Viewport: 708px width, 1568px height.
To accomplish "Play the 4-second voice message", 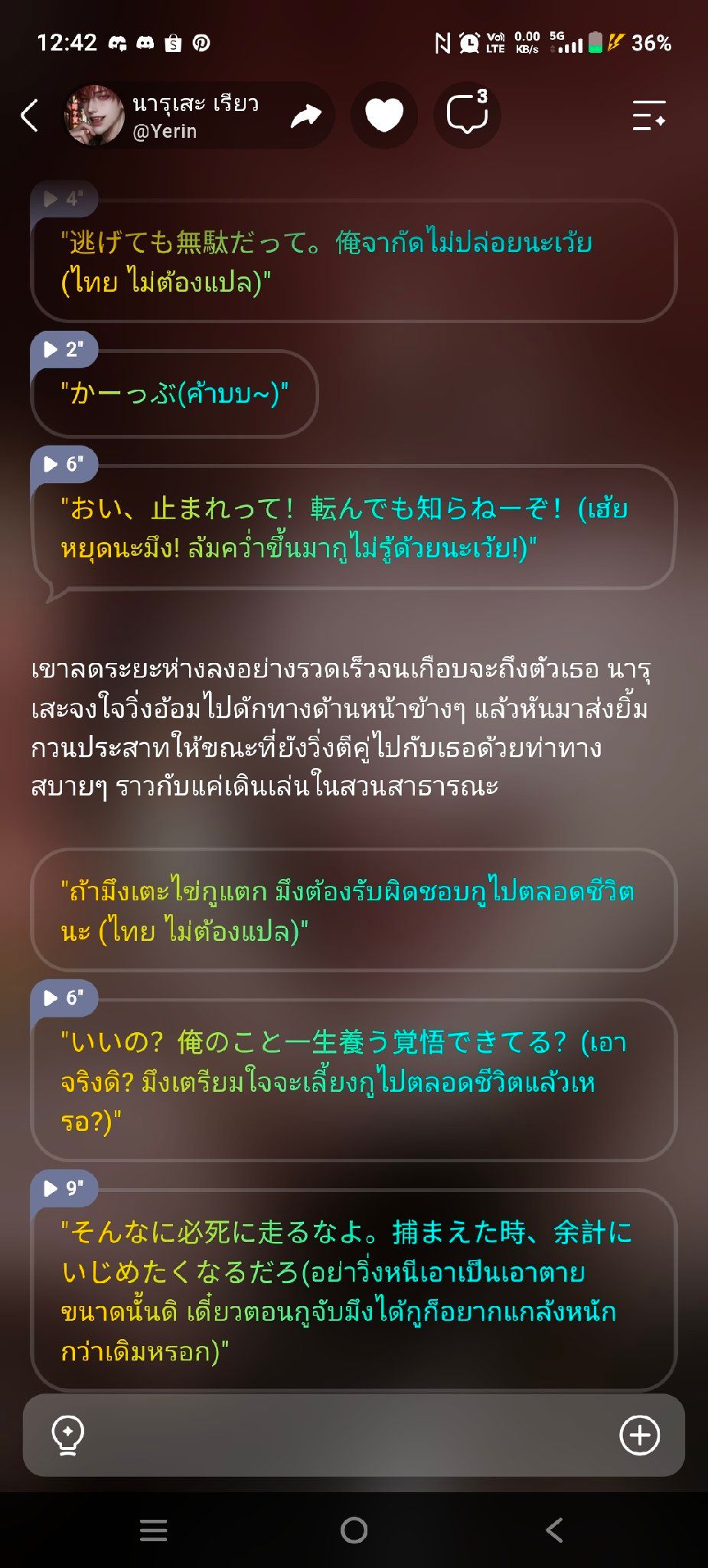I will tap(64, 199).
